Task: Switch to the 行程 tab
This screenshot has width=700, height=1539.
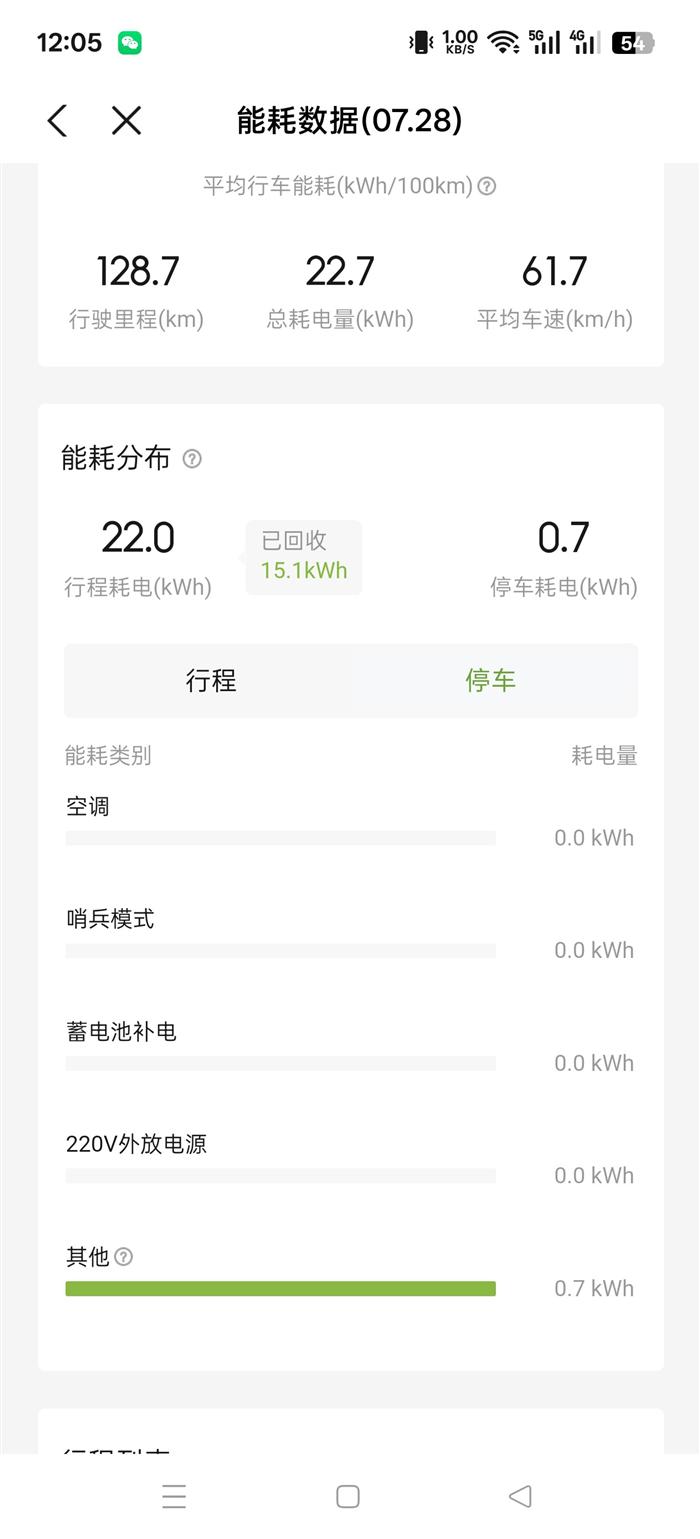Action: click(x=211, y=681)
